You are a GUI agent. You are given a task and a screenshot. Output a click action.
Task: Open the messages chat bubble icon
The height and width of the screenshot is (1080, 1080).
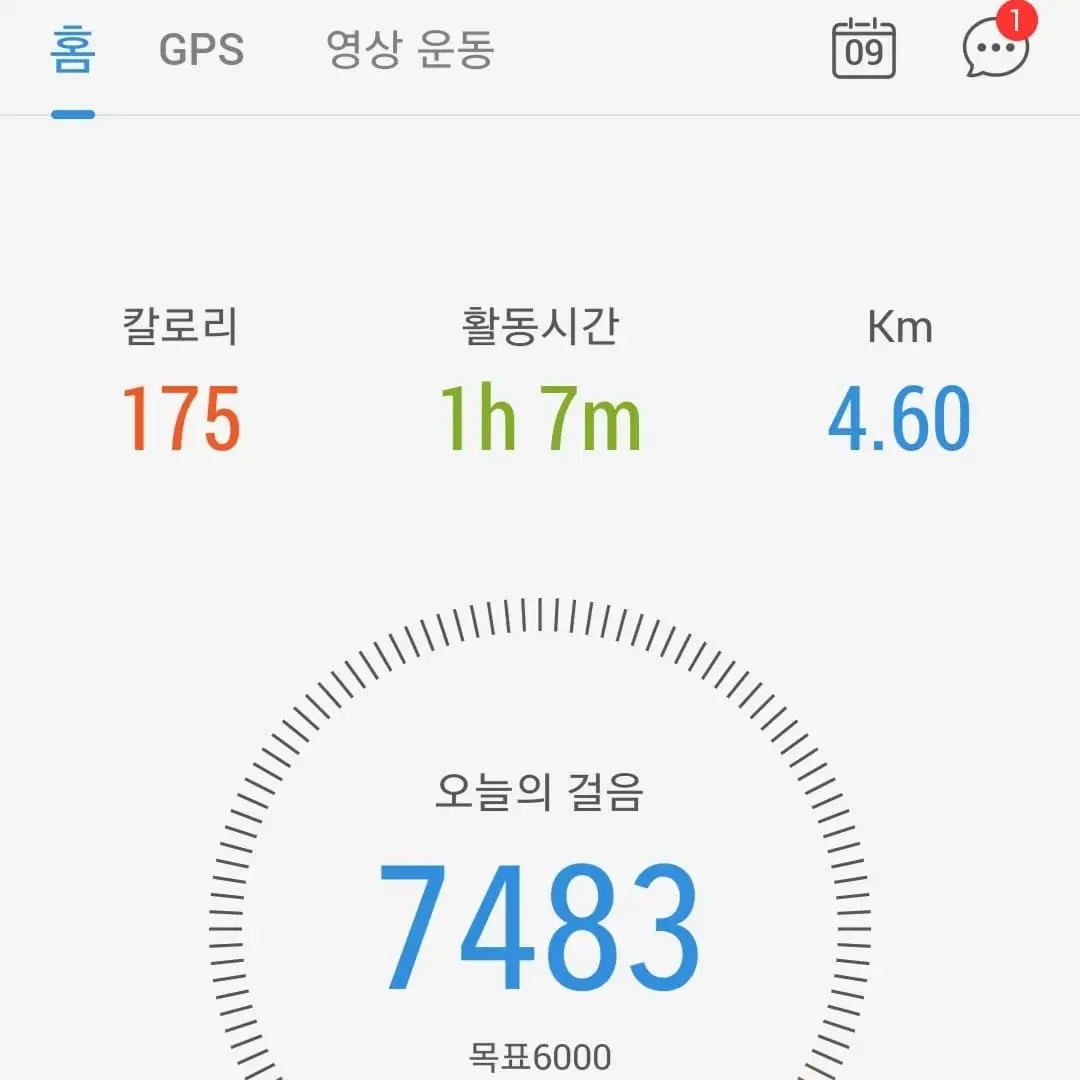(x=996, y=47)
